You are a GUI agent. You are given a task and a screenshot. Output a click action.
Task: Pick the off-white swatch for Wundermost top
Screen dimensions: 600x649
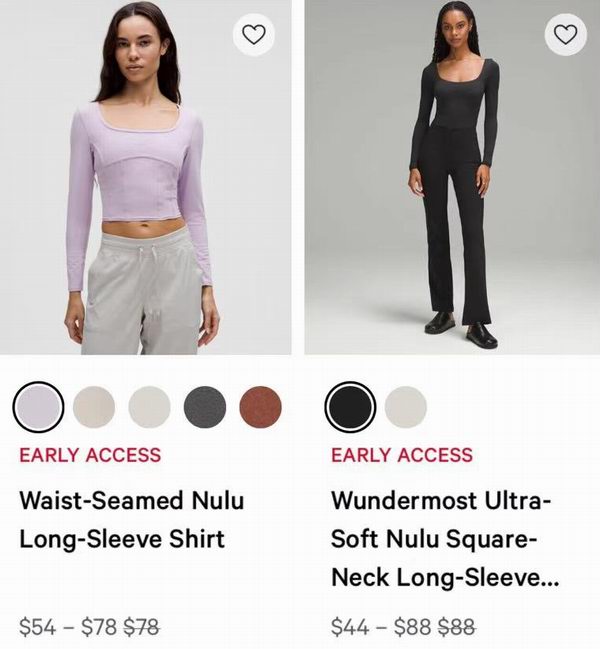[406, 407]
